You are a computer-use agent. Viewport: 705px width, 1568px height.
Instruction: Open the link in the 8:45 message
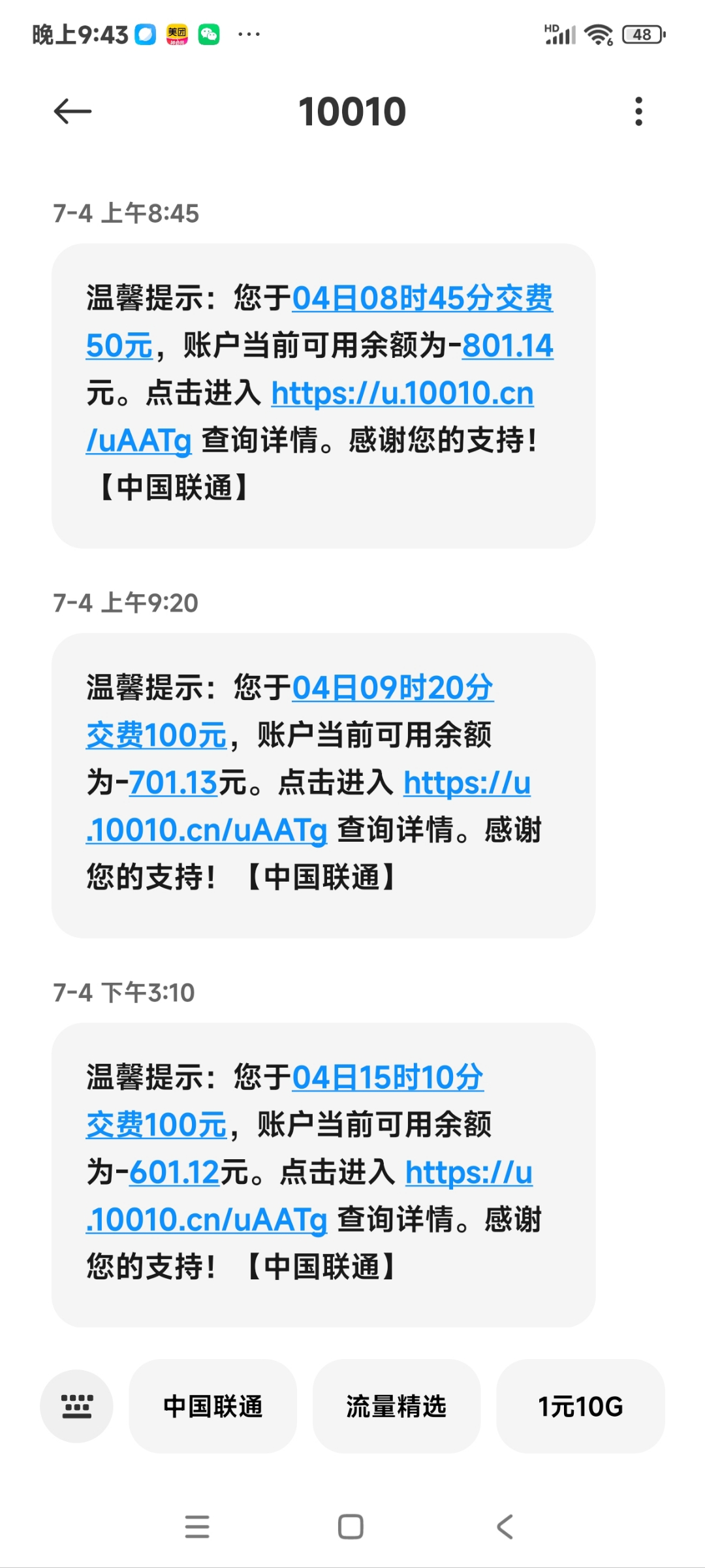pyautogui.click(x=402, y=394)
